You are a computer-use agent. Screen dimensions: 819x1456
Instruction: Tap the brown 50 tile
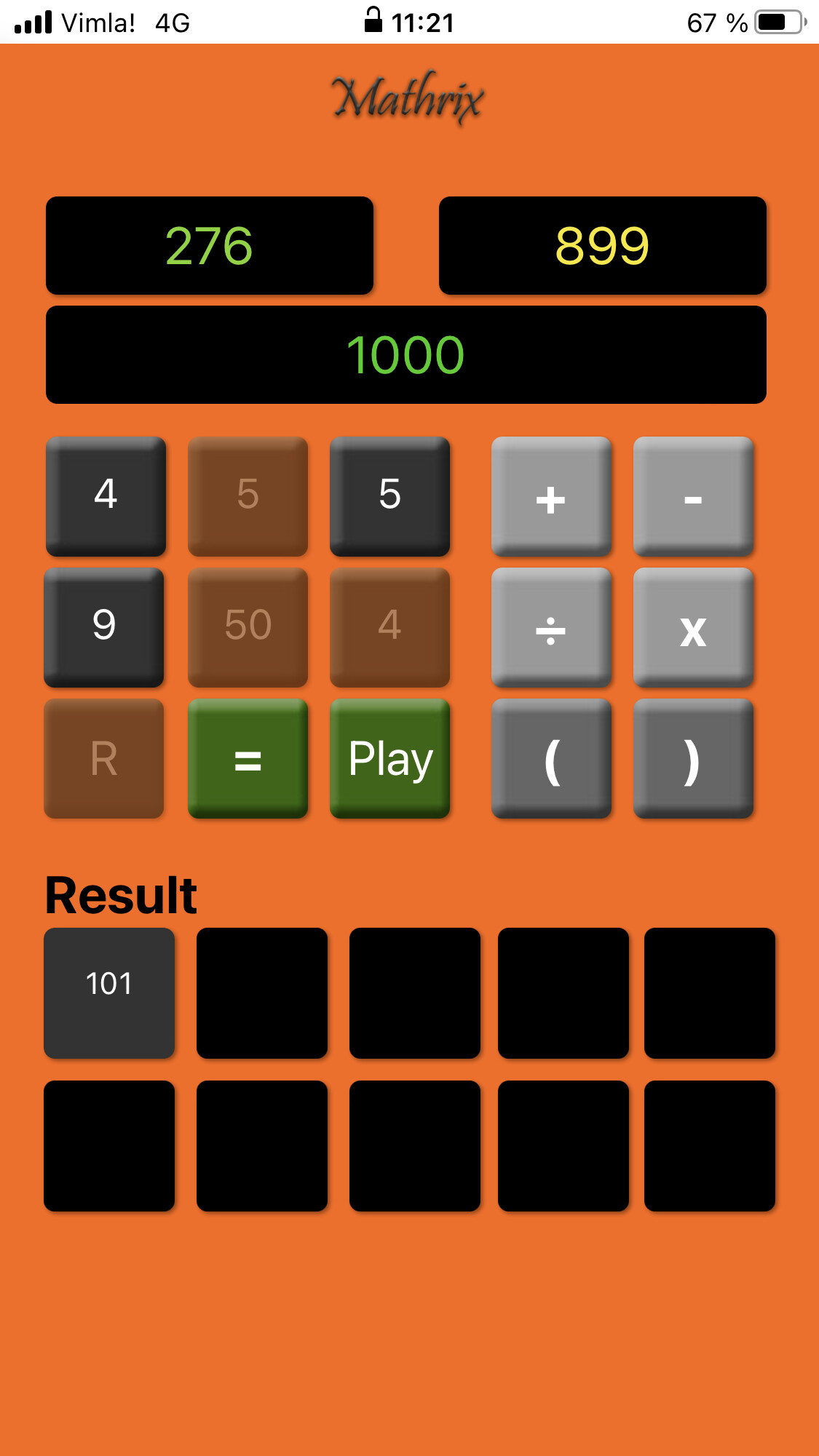coord(248,626)
